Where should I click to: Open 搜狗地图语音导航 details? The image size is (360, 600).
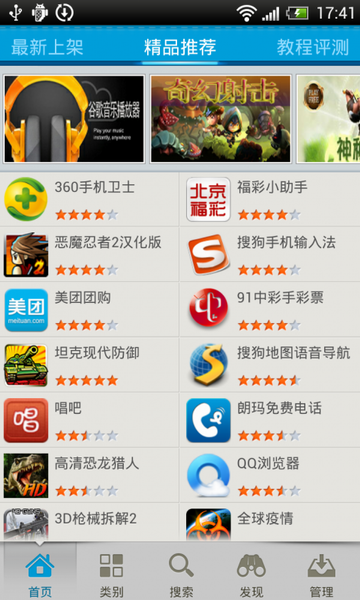[270, 364]
